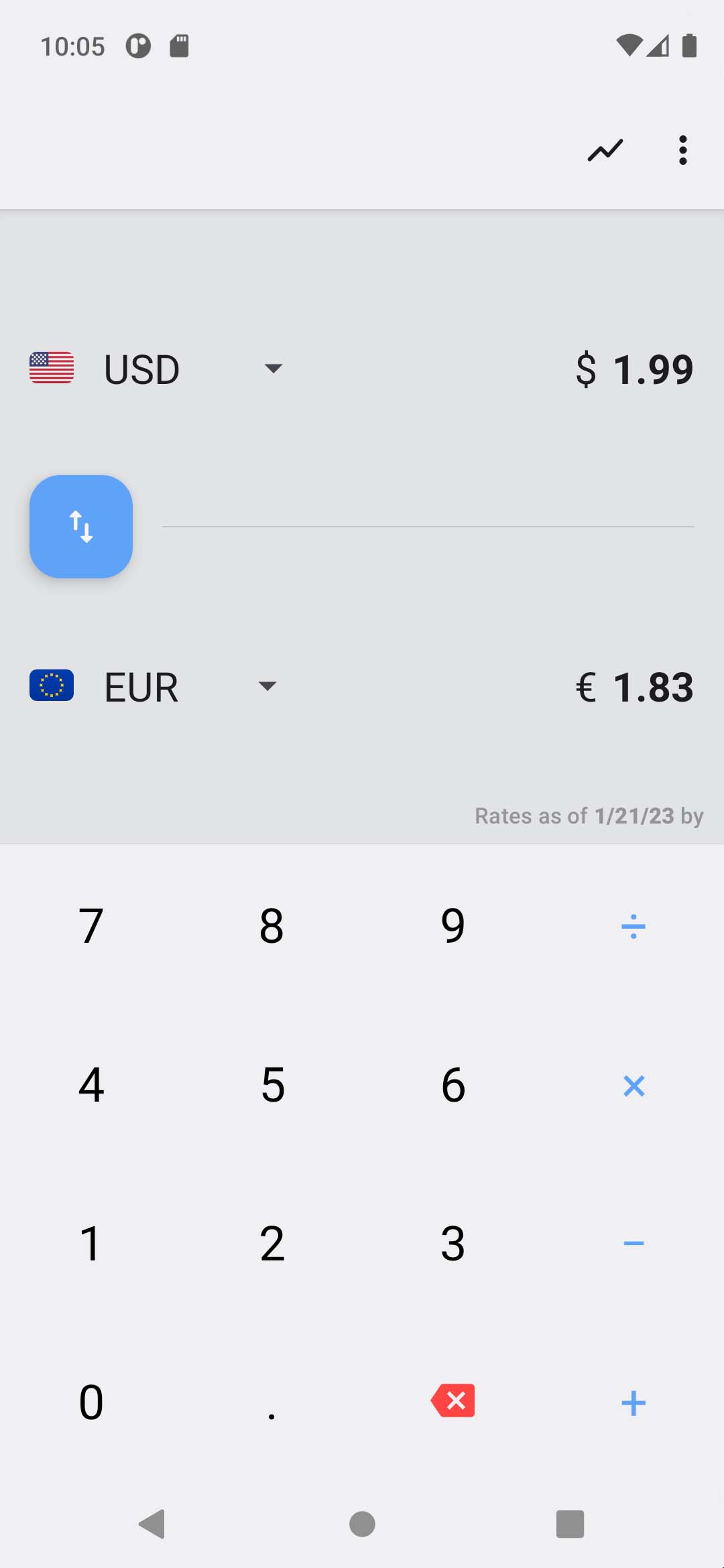Enter digit 3 on the keypad
The image size is (724, 1568).
tap(452, 1244)
